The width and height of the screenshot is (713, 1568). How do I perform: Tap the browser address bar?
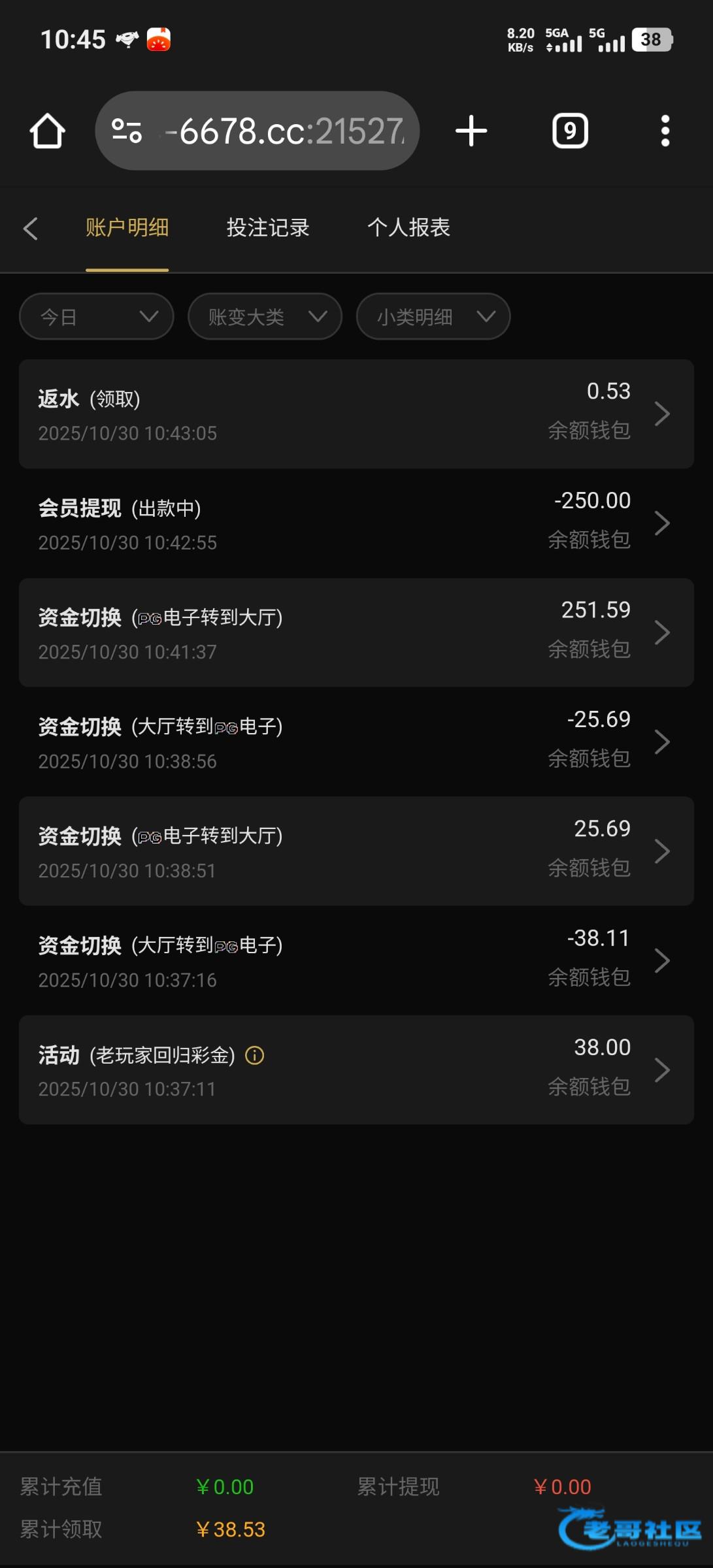(257, 131)
